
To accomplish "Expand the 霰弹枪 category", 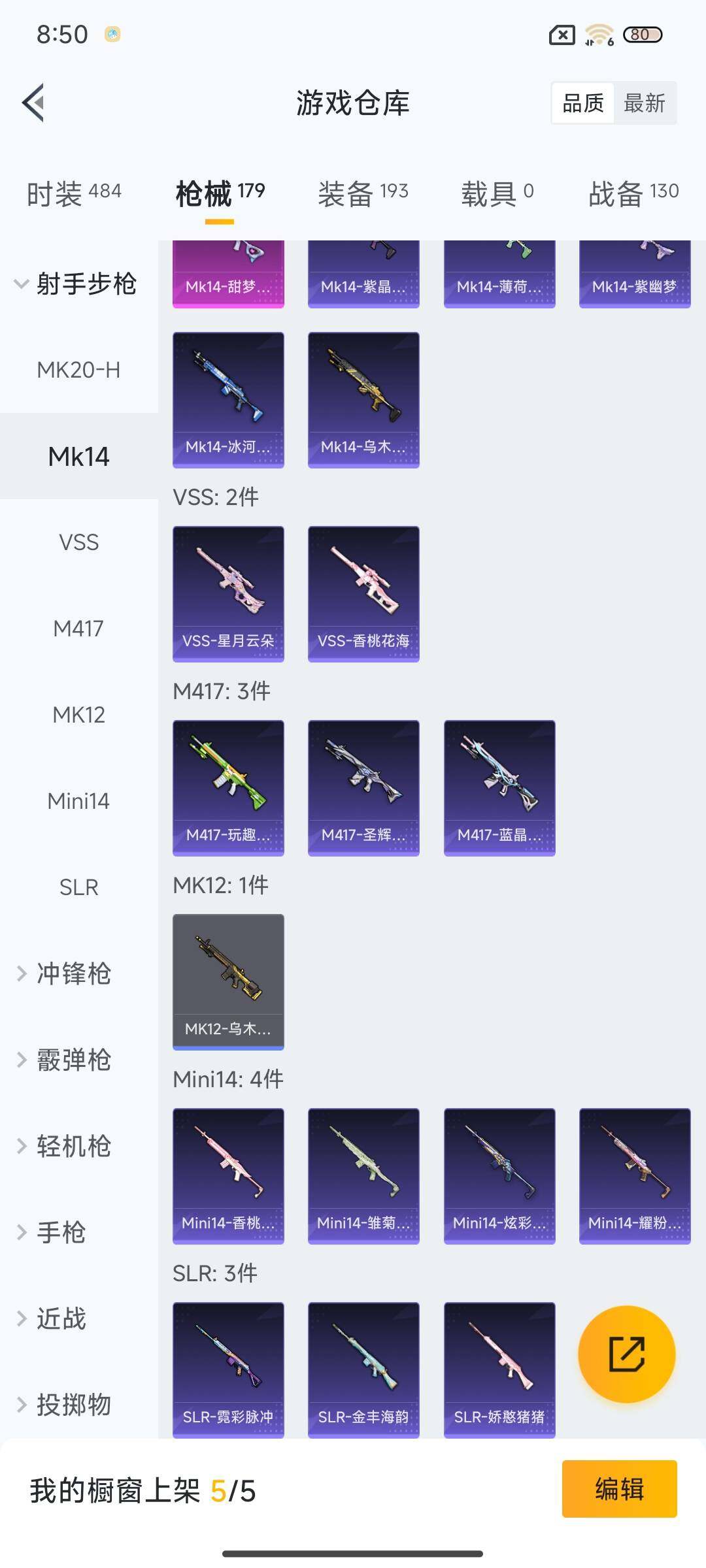I will (73, 1060).
